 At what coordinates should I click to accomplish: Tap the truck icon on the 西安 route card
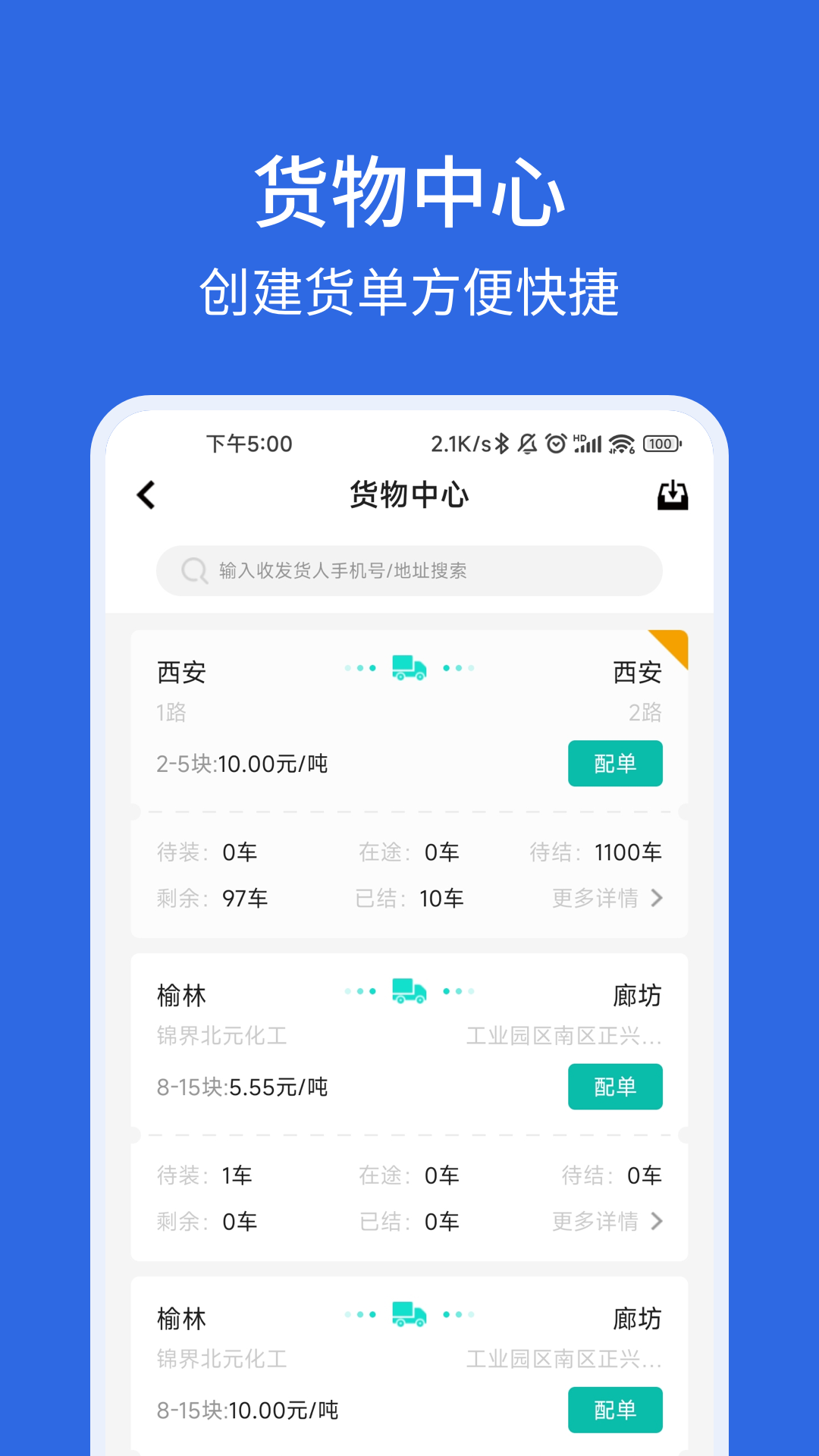[x=409, y=668]
